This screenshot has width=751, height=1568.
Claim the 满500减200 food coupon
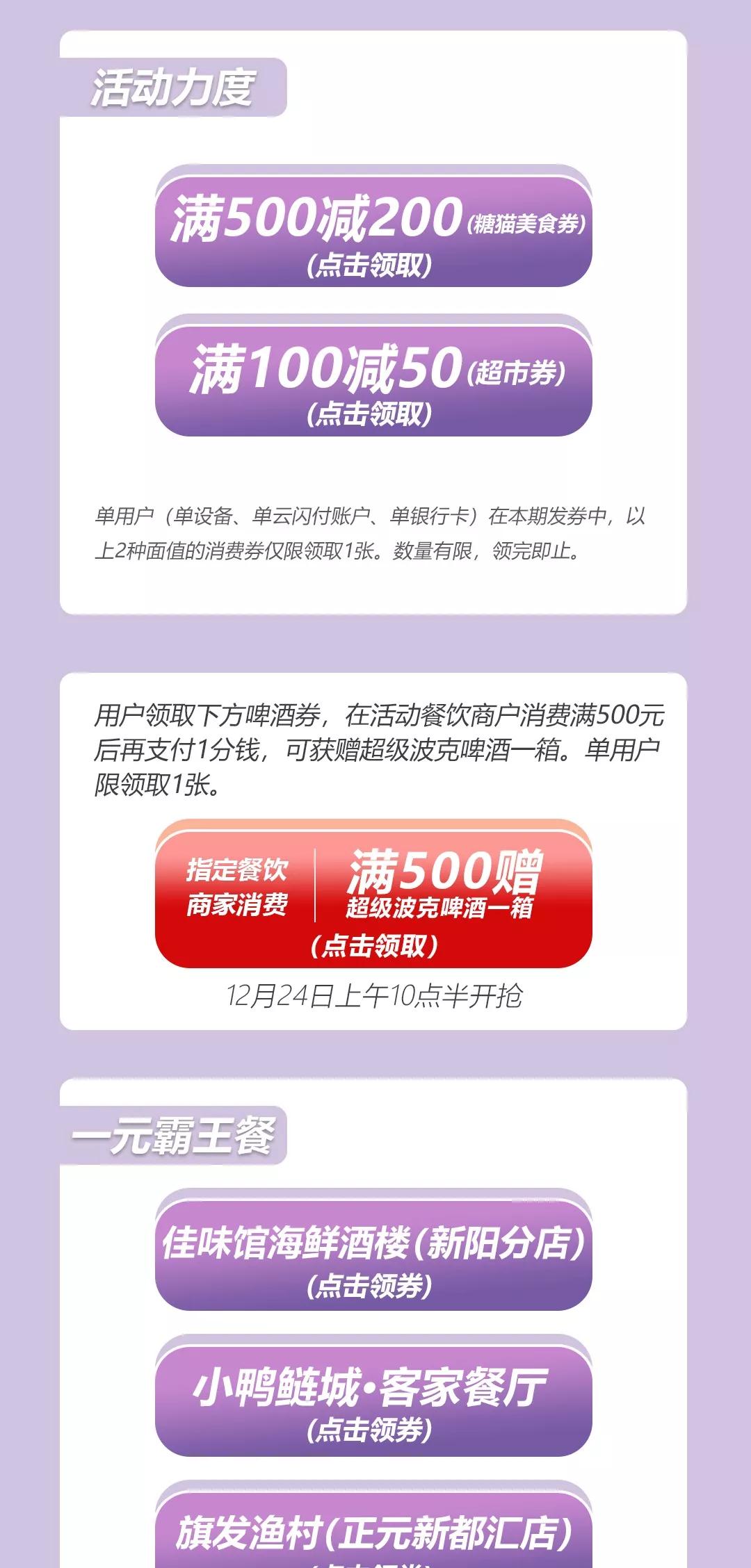click(x=373, y=231)
